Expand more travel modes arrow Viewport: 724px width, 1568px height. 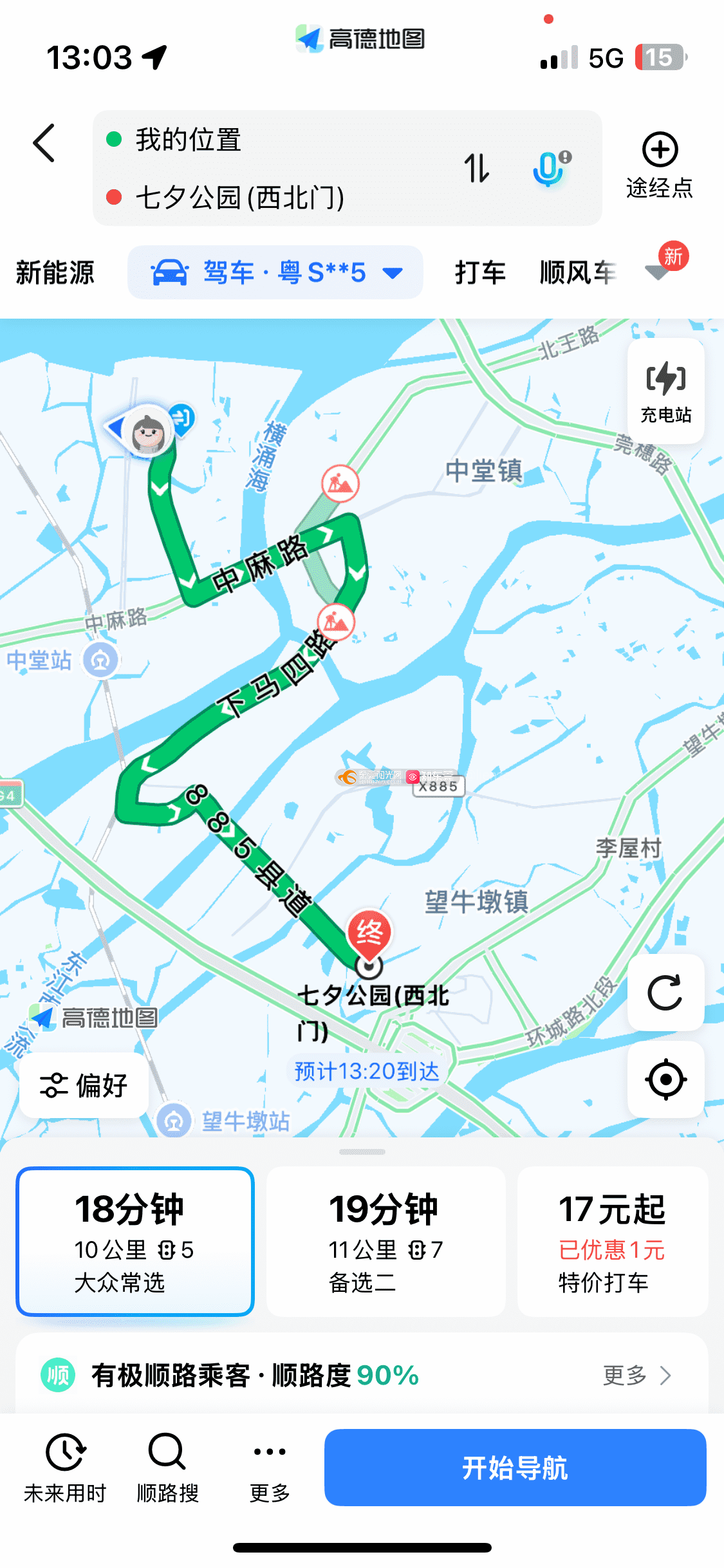pyautogui.click(x=658, y=272)
